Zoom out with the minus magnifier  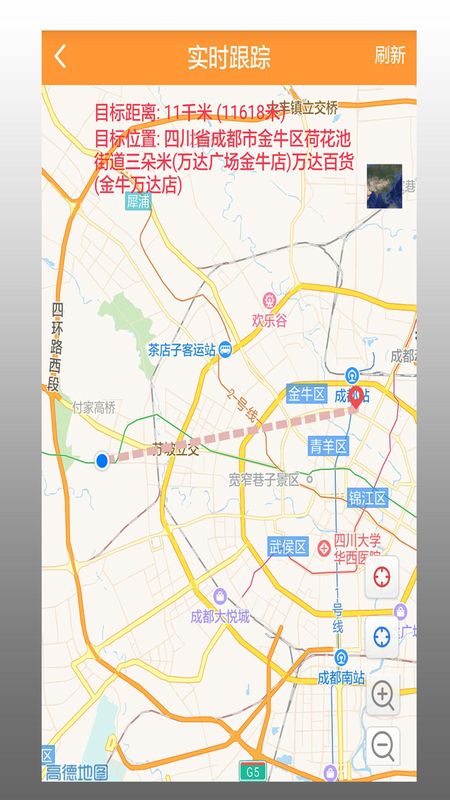tap(383, 746)
